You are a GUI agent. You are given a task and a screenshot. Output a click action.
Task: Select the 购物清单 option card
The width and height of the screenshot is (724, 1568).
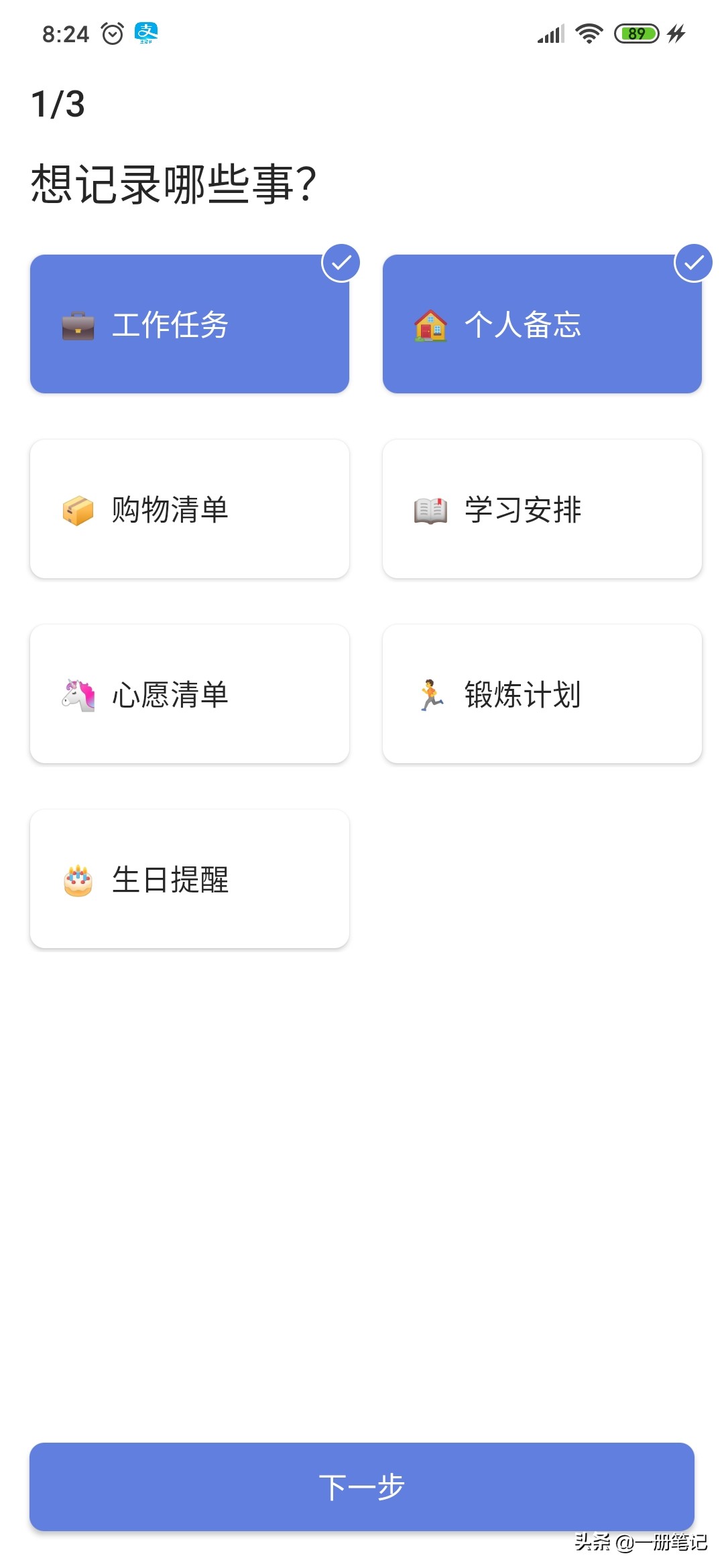(x=188, y=509)
